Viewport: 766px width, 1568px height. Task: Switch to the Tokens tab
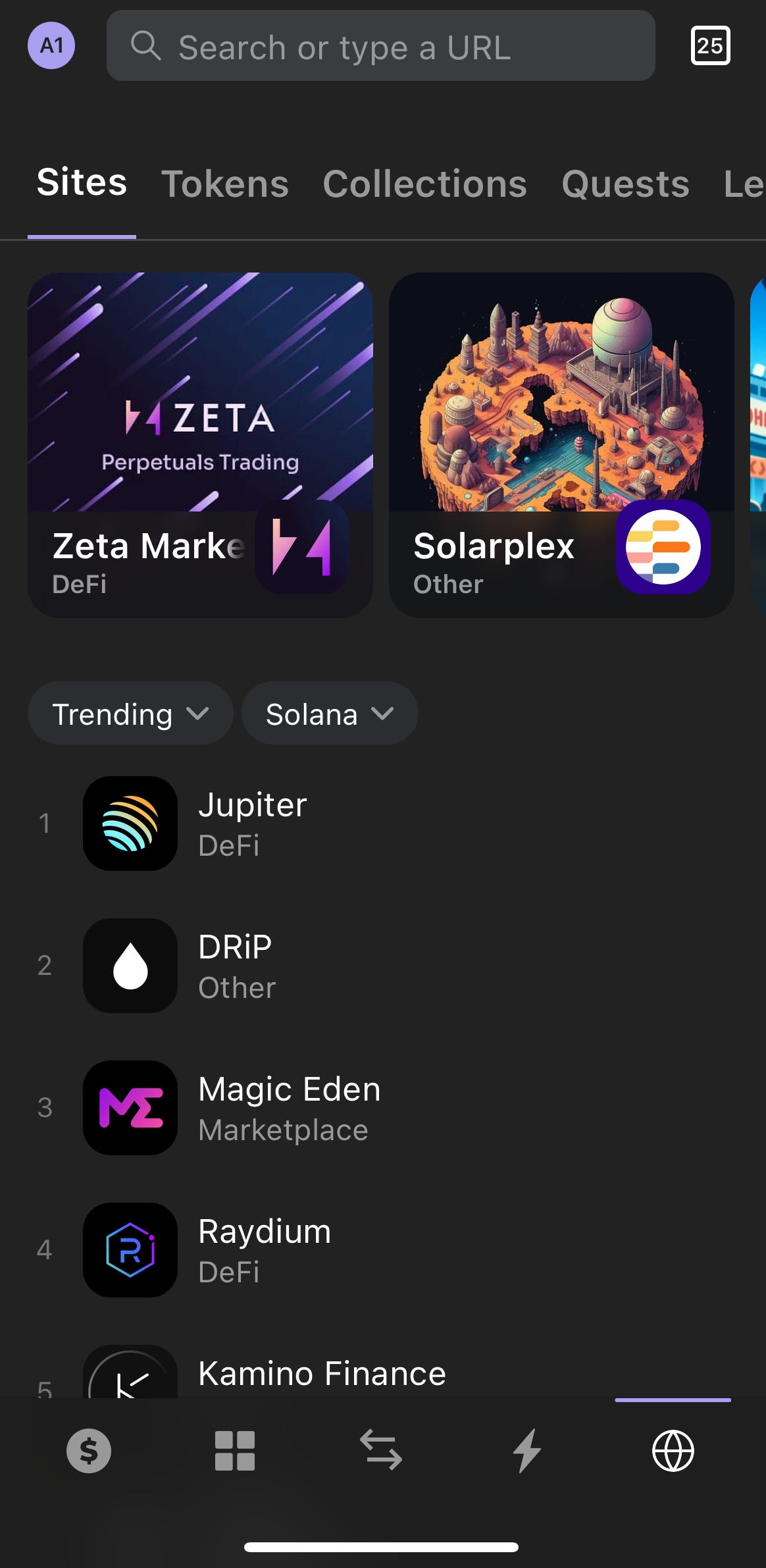pos(225,184)
